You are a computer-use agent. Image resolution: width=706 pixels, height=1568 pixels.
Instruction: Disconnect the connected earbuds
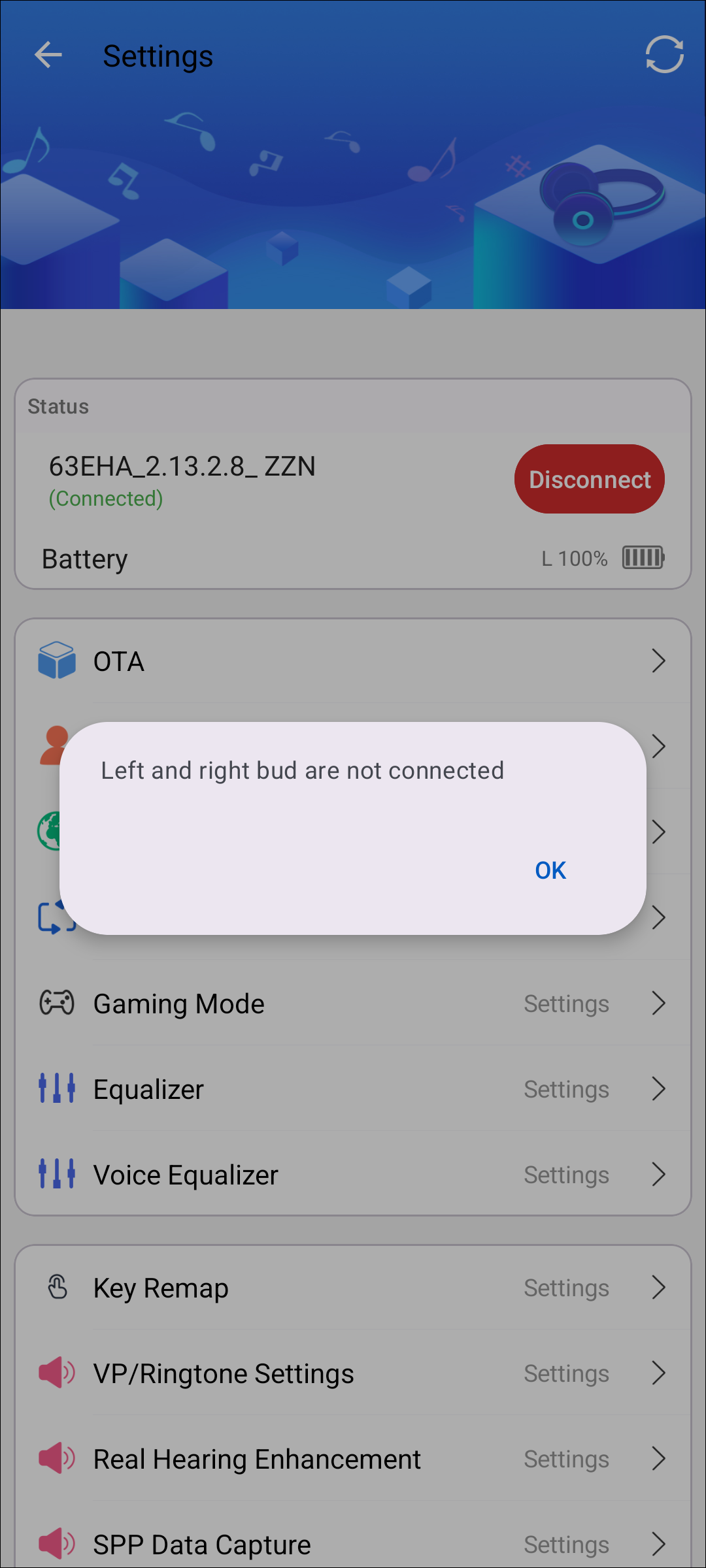pyautogui.click(x=590, y=479)
